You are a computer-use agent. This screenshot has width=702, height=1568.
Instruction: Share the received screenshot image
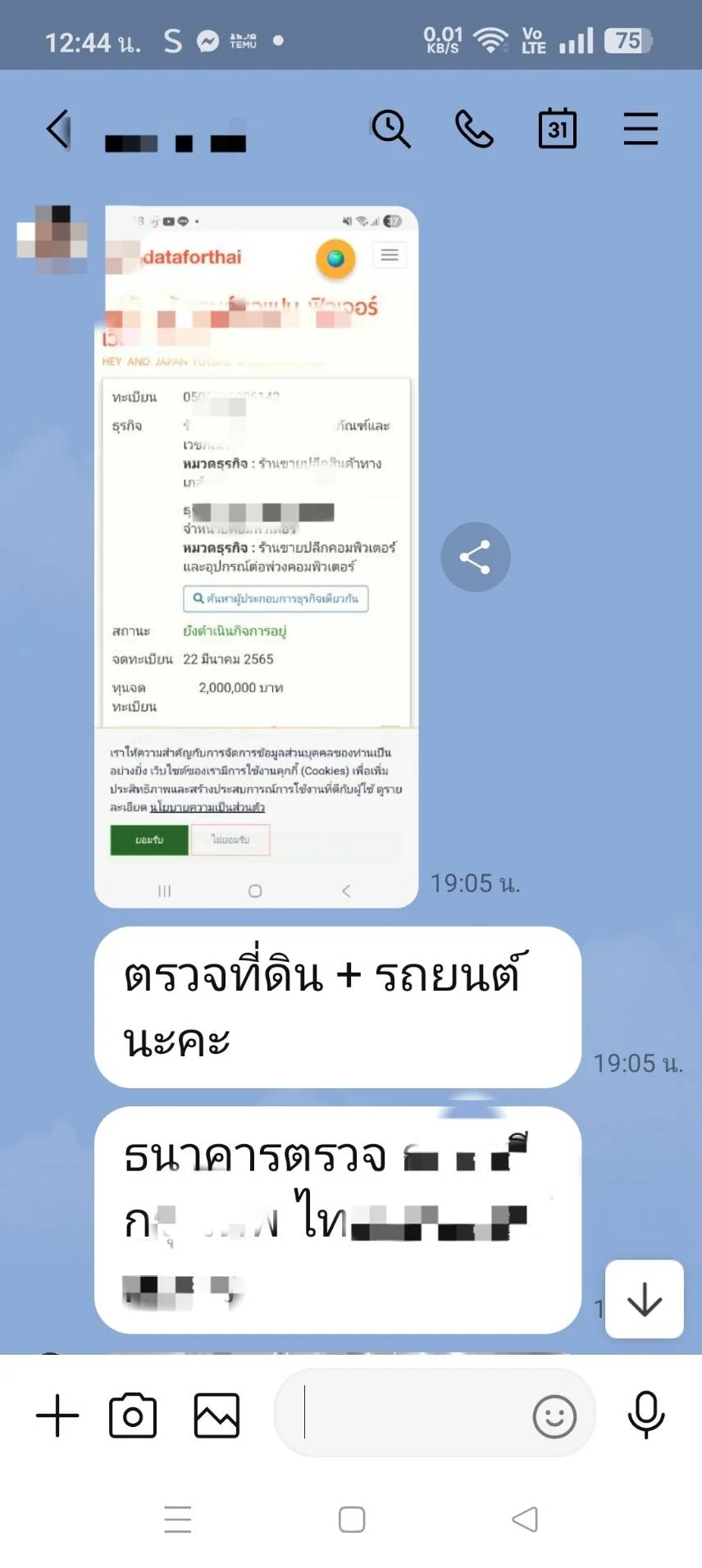(476, 558)
